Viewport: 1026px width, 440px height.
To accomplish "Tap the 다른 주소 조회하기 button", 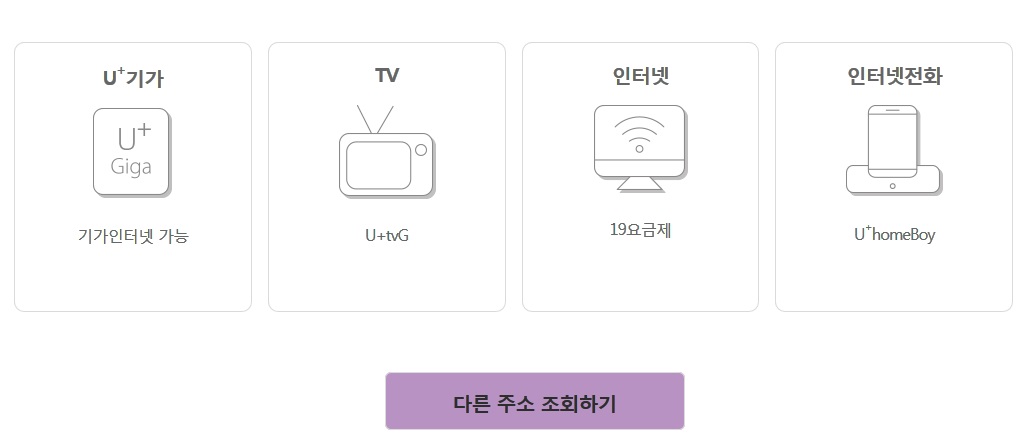I will (x=534, y=402).
